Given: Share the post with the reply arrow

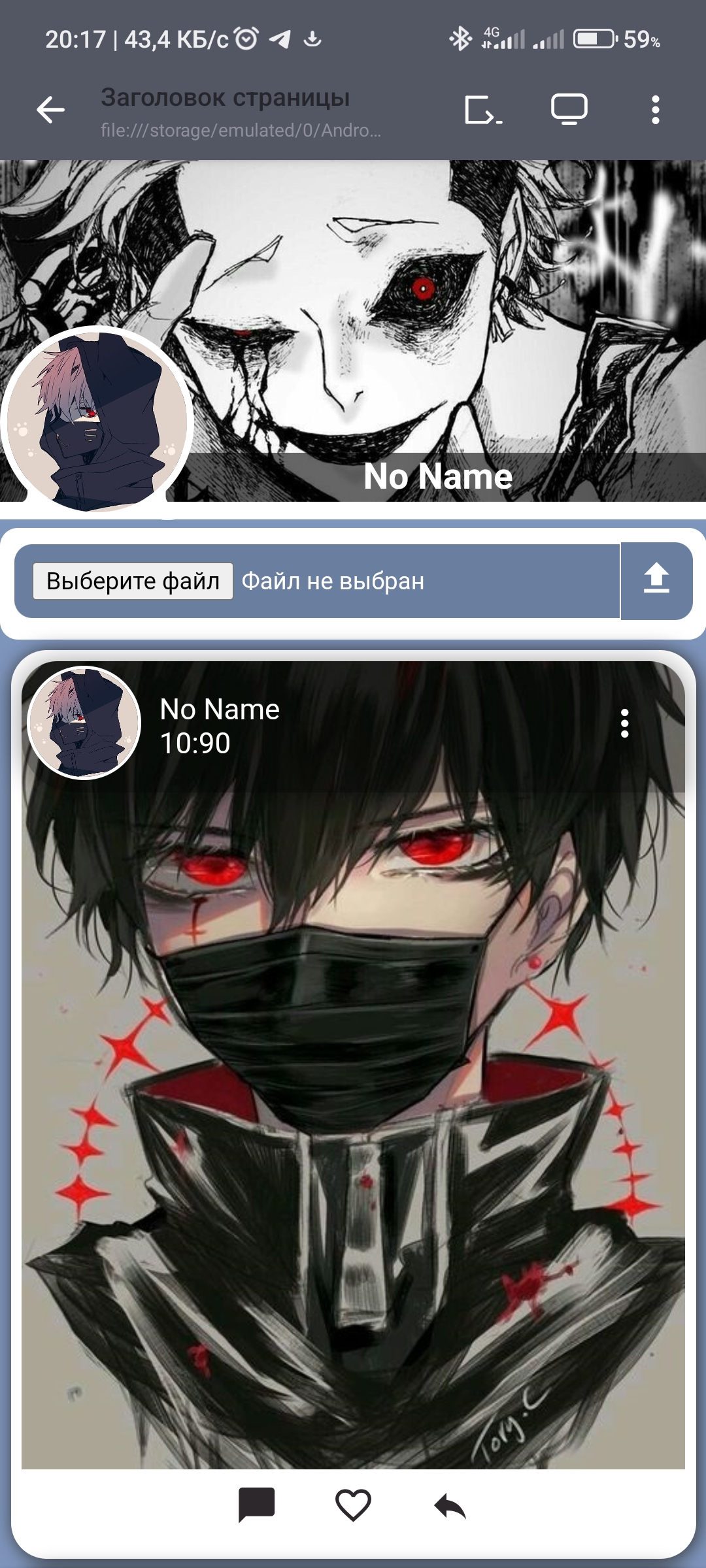Looking at the screenshot, I should 450,1506.
